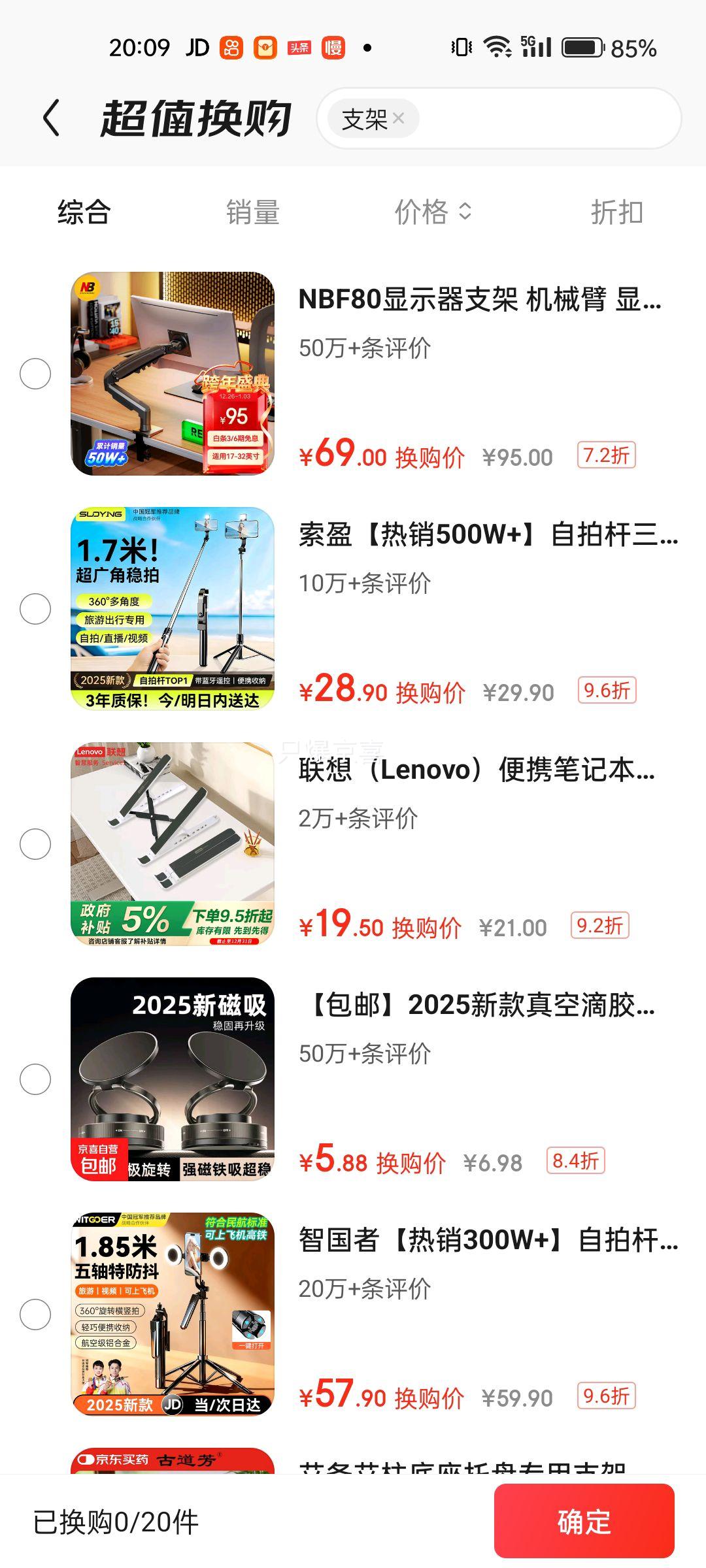Switch to the 综合 sort tab
The height and width of the screenshot is (1568, 706).
84,212
